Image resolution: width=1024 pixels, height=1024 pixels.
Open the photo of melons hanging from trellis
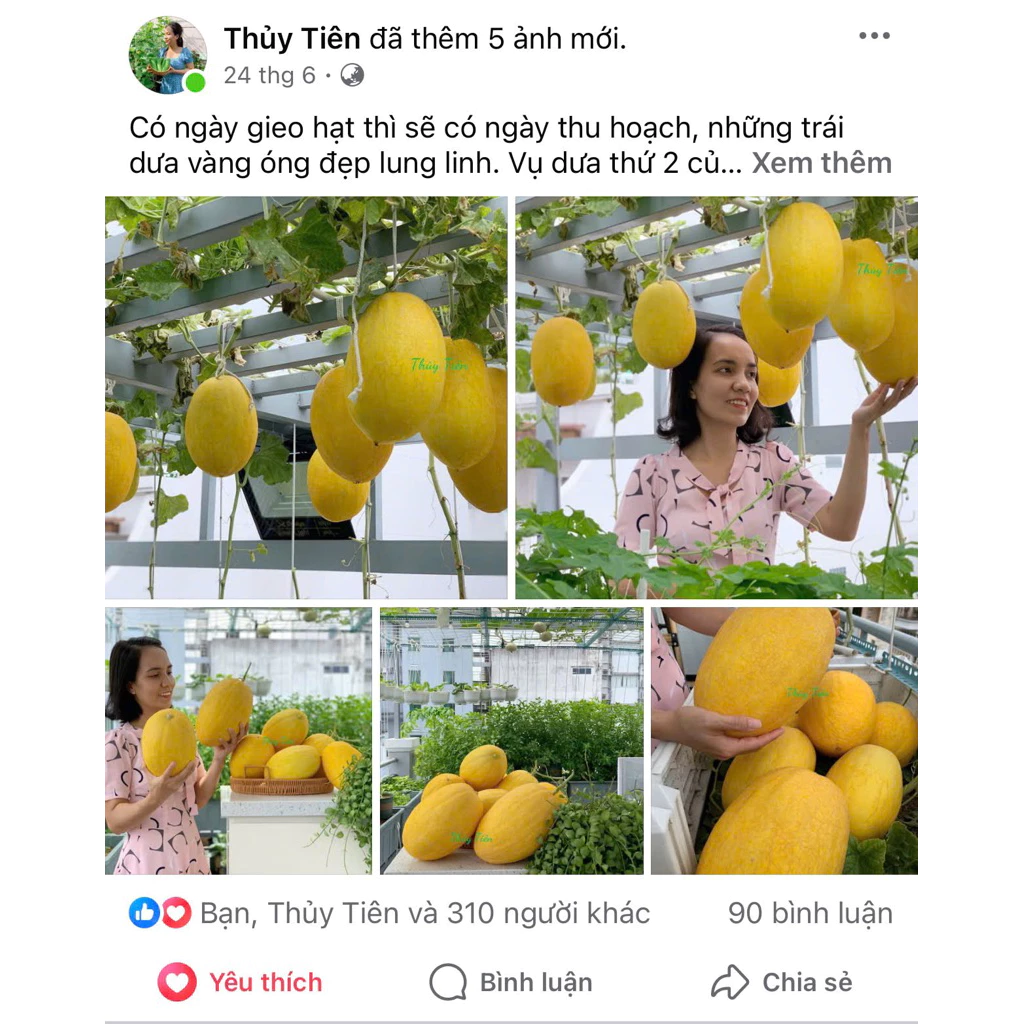(x=306, y=397)
